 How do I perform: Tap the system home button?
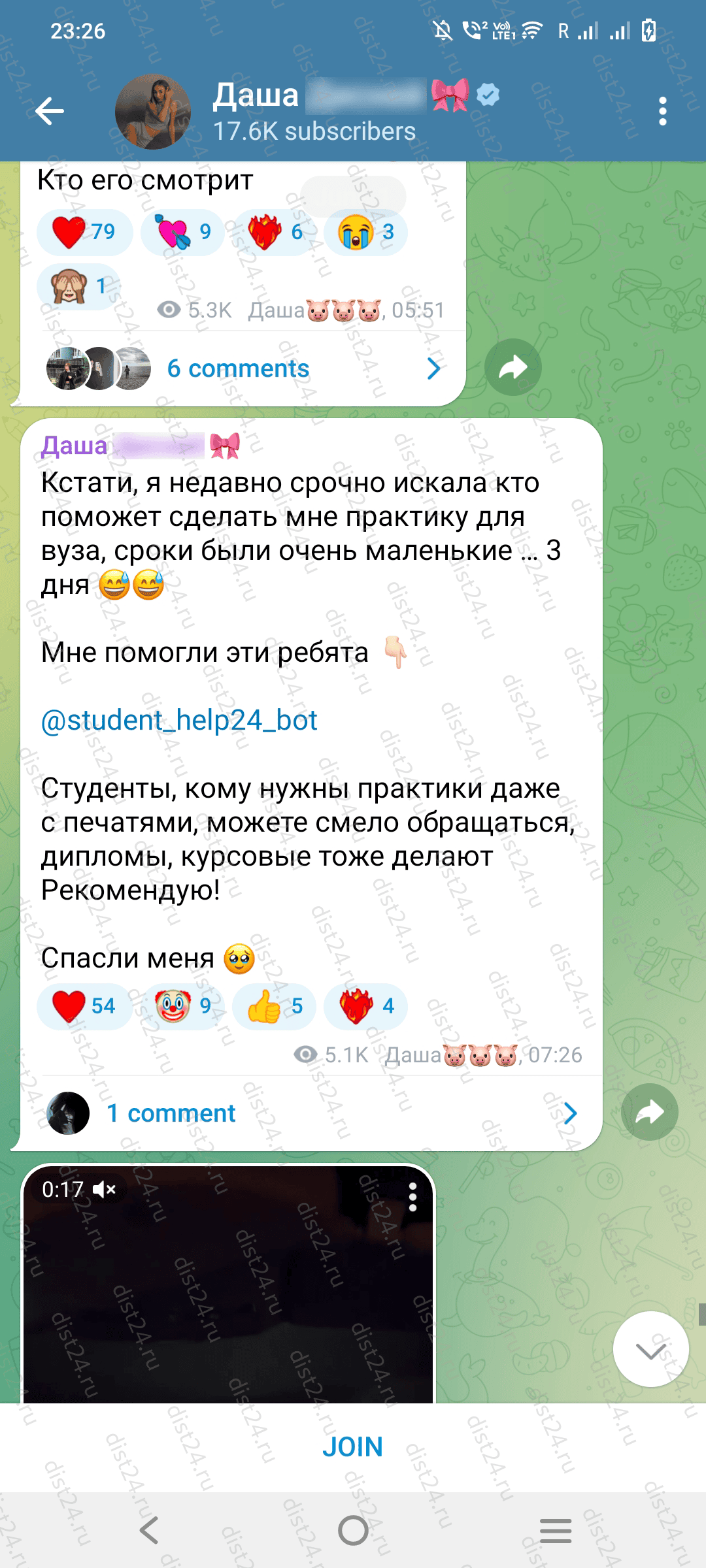pos(353,1530)
